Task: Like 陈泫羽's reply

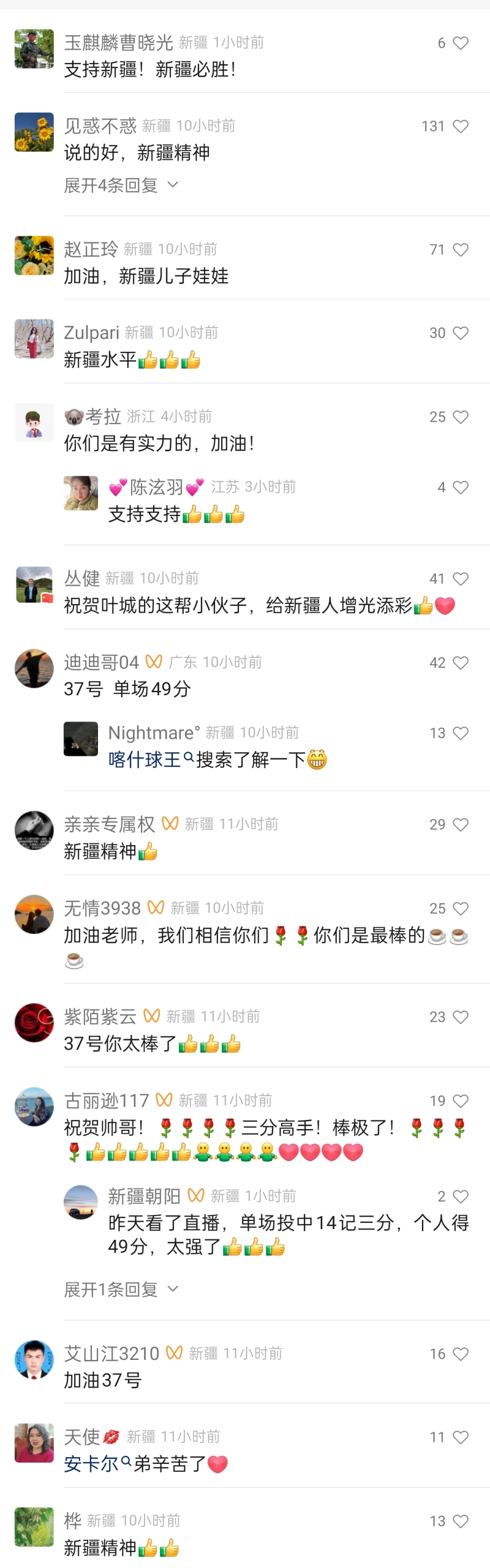Action: (x=460, y=487)
